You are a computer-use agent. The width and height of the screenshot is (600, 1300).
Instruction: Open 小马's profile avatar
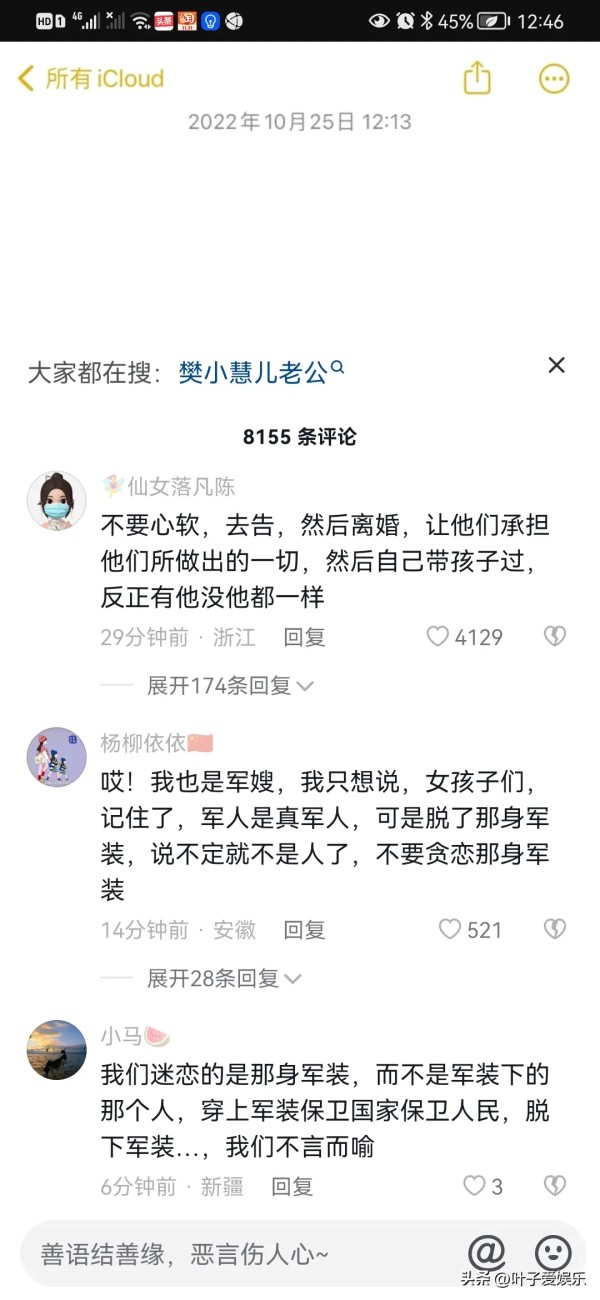[56, 1050]
